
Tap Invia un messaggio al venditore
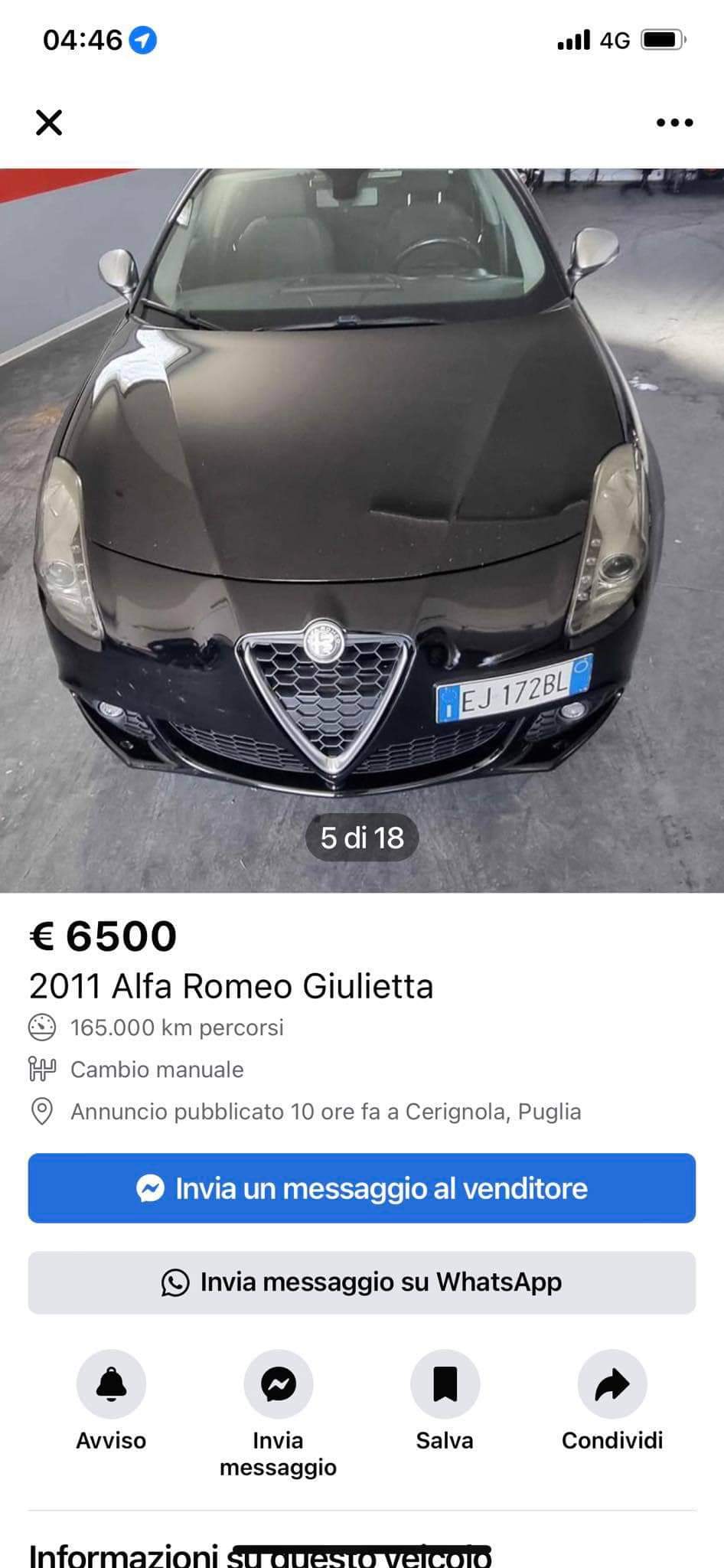[361, 1188]
